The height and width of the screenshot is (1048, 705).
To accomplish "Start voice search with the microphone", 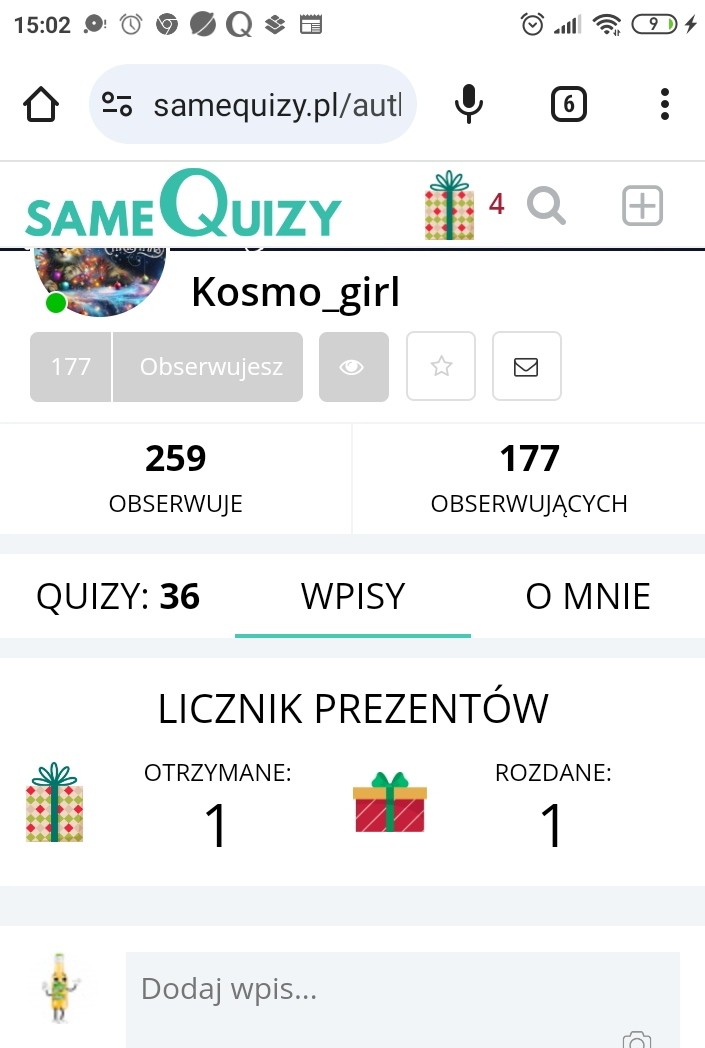I will pyautogui.click(x=468, y=104).
